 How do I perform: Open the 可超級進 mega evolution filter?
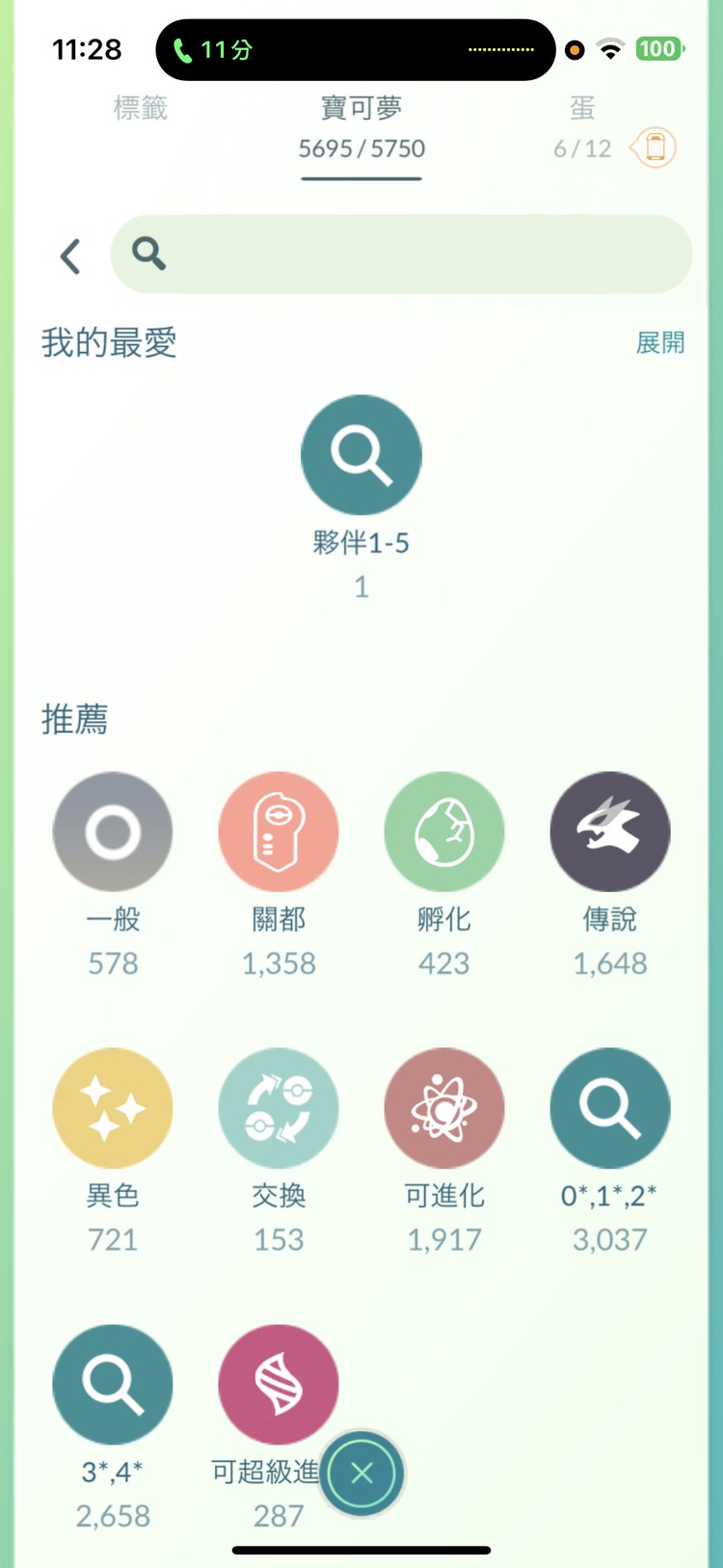278,1384
